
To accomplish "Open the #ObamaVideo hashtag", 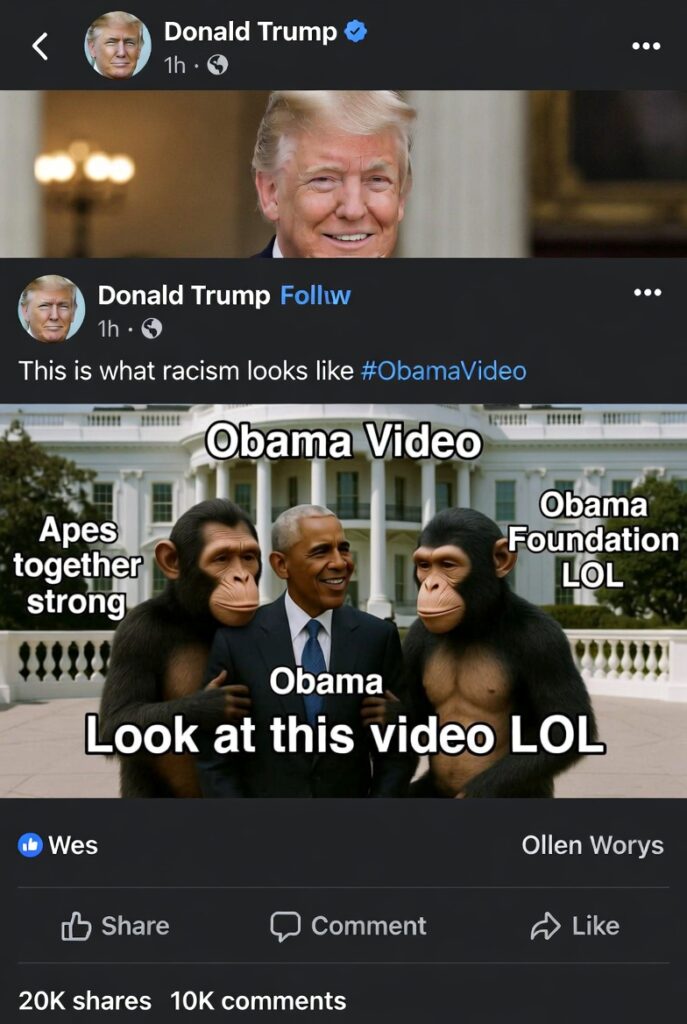I will tap(442, 370).
